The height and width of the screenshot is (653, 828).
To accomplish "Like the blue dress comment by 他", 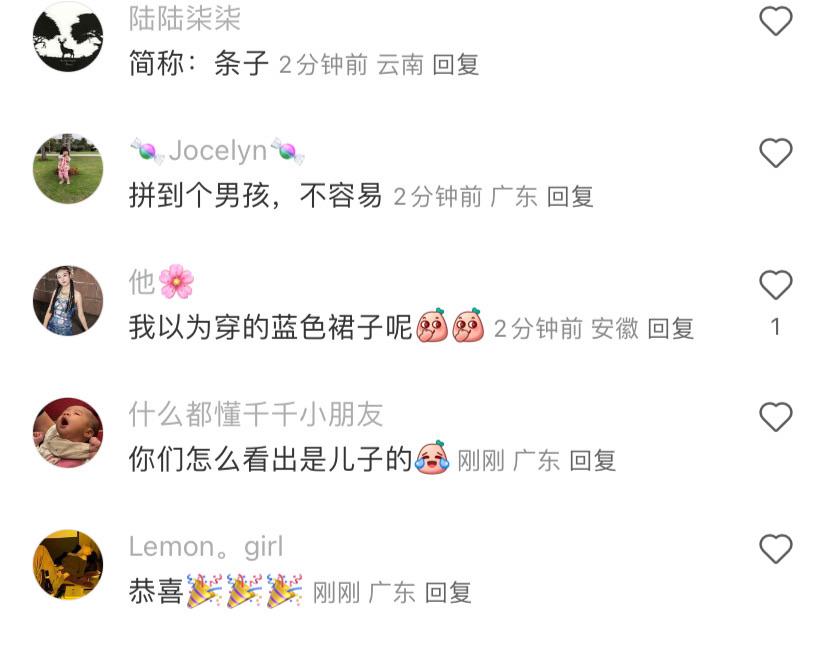I will pyautogui.click(x=776, y=285).
